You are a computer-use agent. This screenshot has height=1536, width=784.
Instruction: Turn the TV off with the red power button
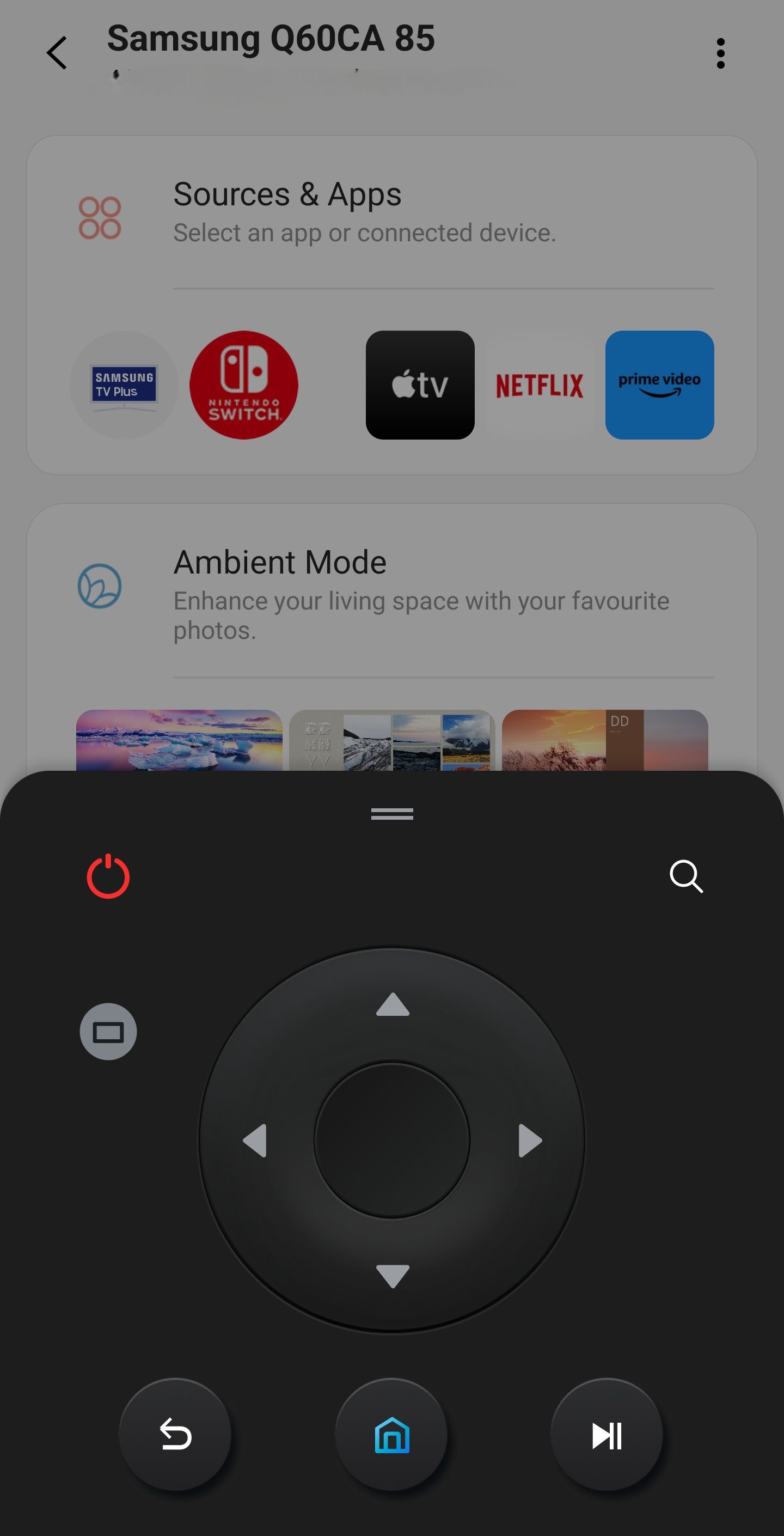(x=108, y=876)
